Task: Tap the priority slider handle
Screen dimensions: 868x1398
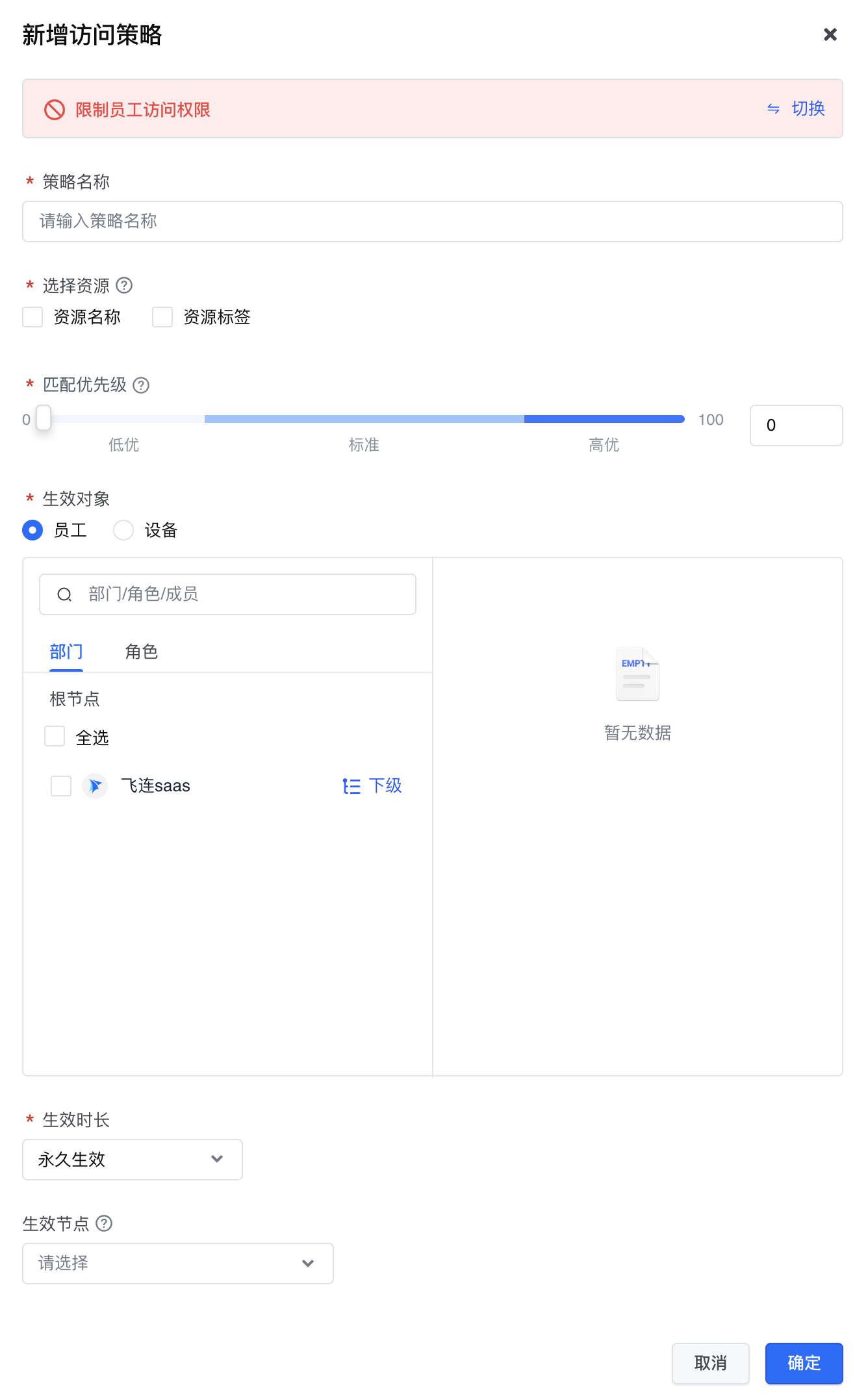Action: pos(44,418)
